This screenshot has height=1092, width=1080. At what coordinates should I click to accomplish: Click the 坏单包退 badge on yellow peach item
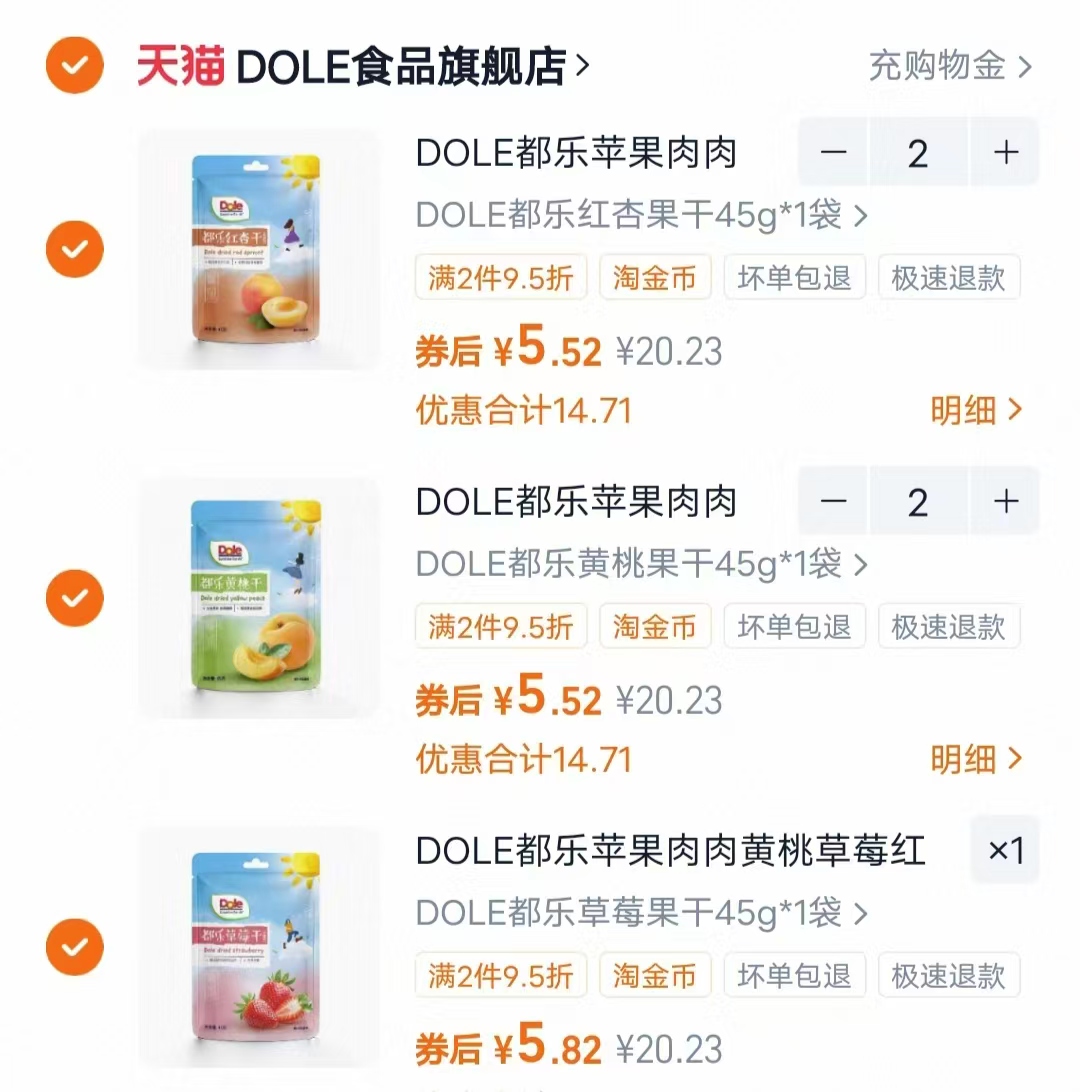point(795,627)
